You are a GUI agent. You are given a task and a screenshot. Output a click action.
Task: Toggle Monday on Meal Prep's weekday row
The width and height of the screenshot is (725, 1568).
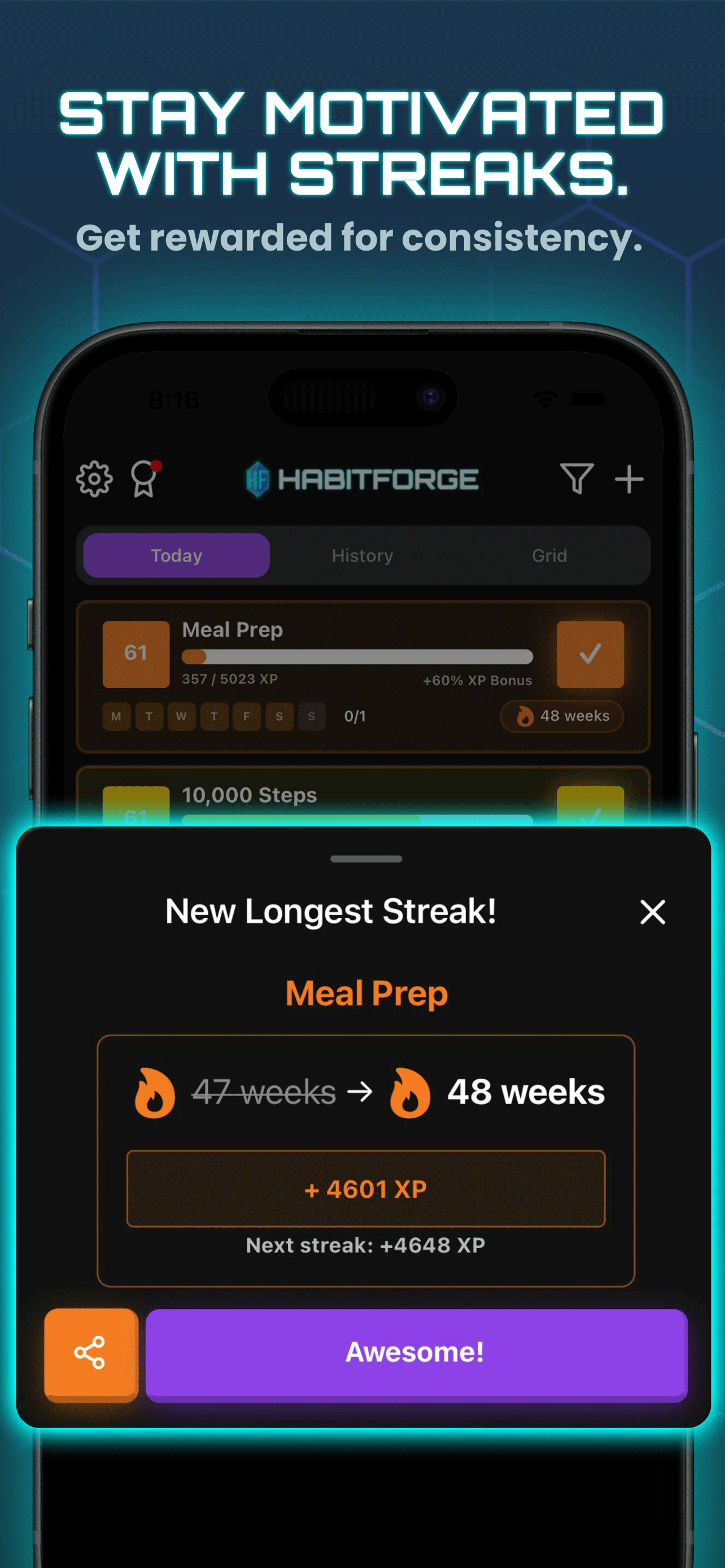coord(116,716)
